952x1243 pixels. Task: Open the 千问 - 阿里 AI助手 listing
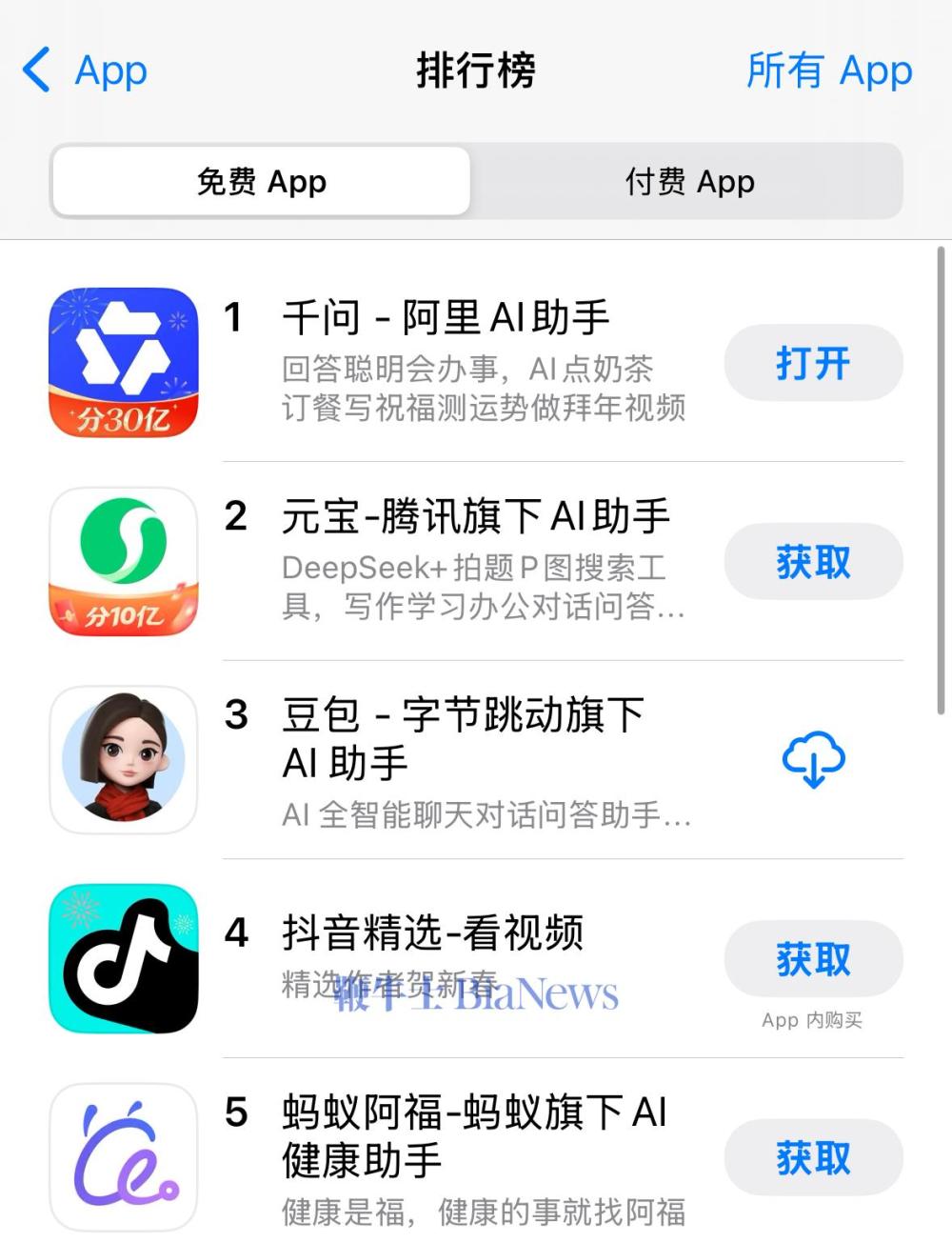coord(446,318)
